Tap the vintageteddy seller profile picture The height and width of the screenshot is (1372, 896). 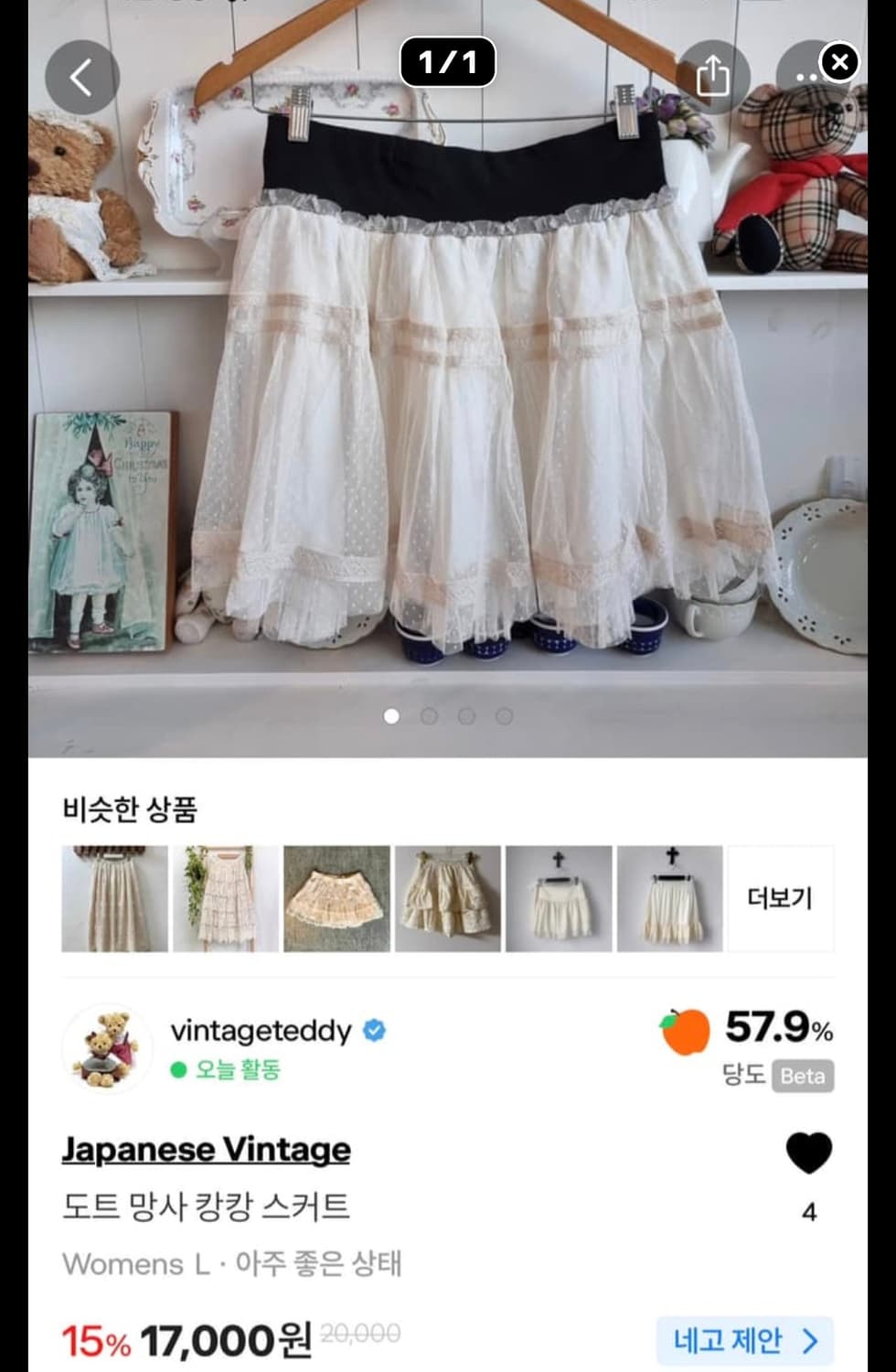(108, 1048)
